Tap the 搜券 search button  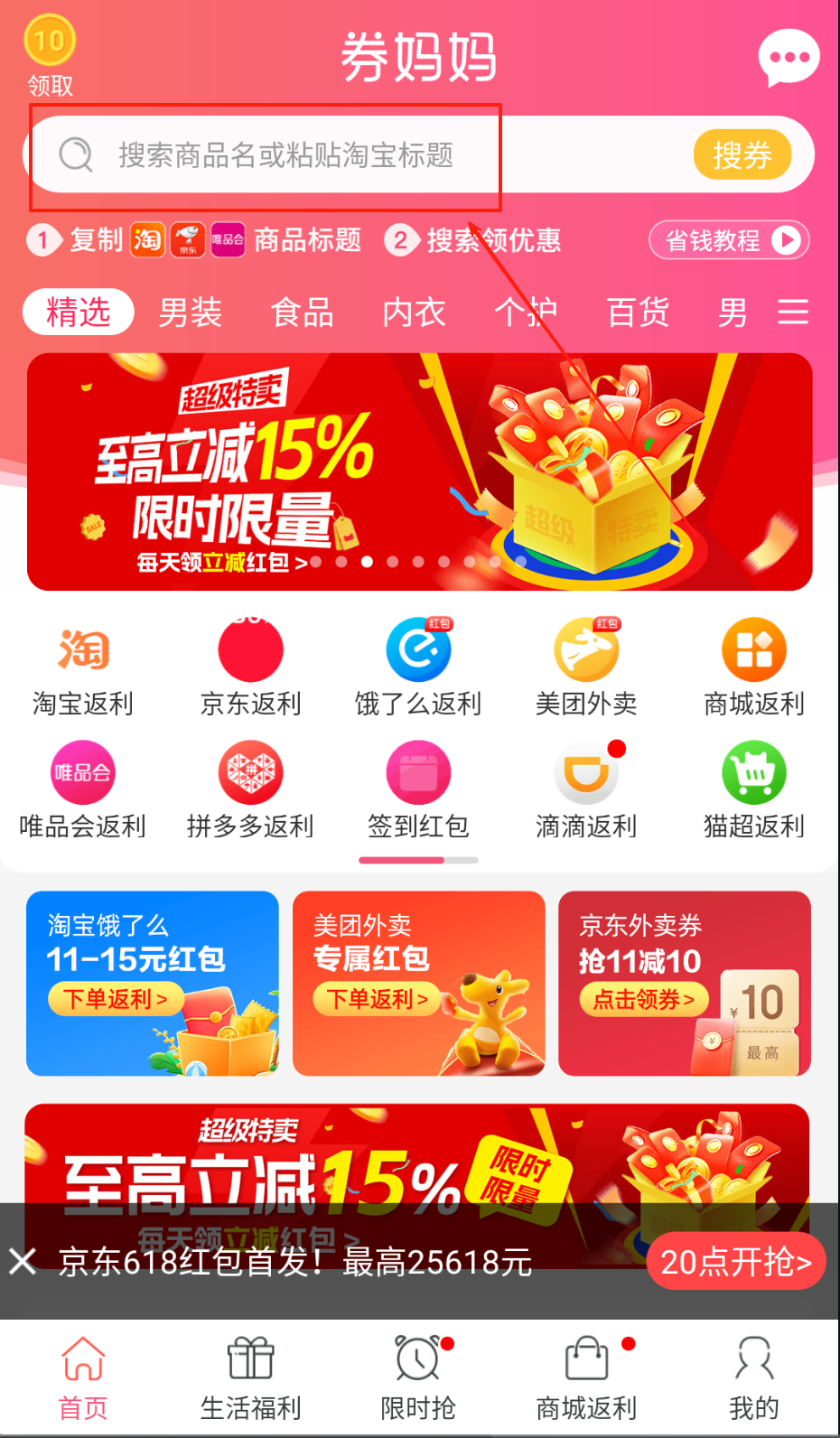[742, 155]
